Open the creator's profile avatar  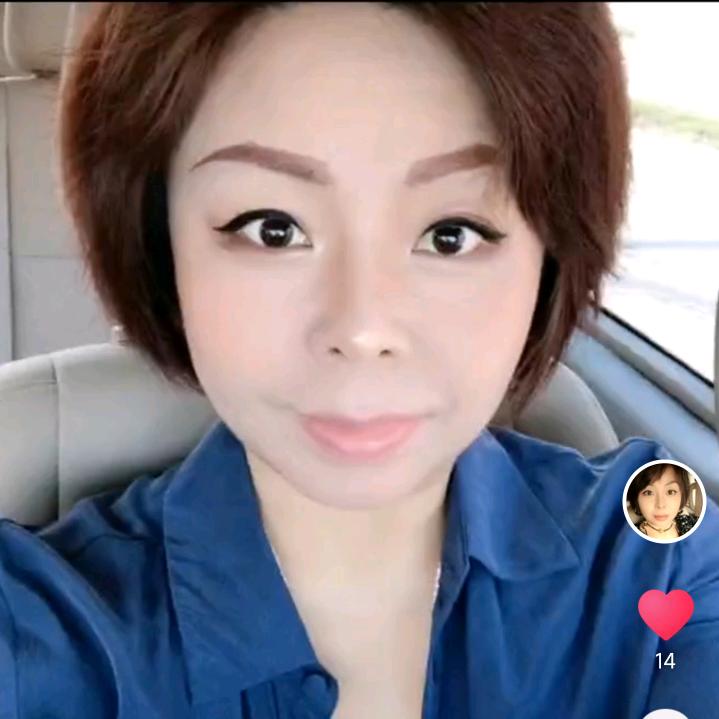pyautogui.click(x=664, y=501)
